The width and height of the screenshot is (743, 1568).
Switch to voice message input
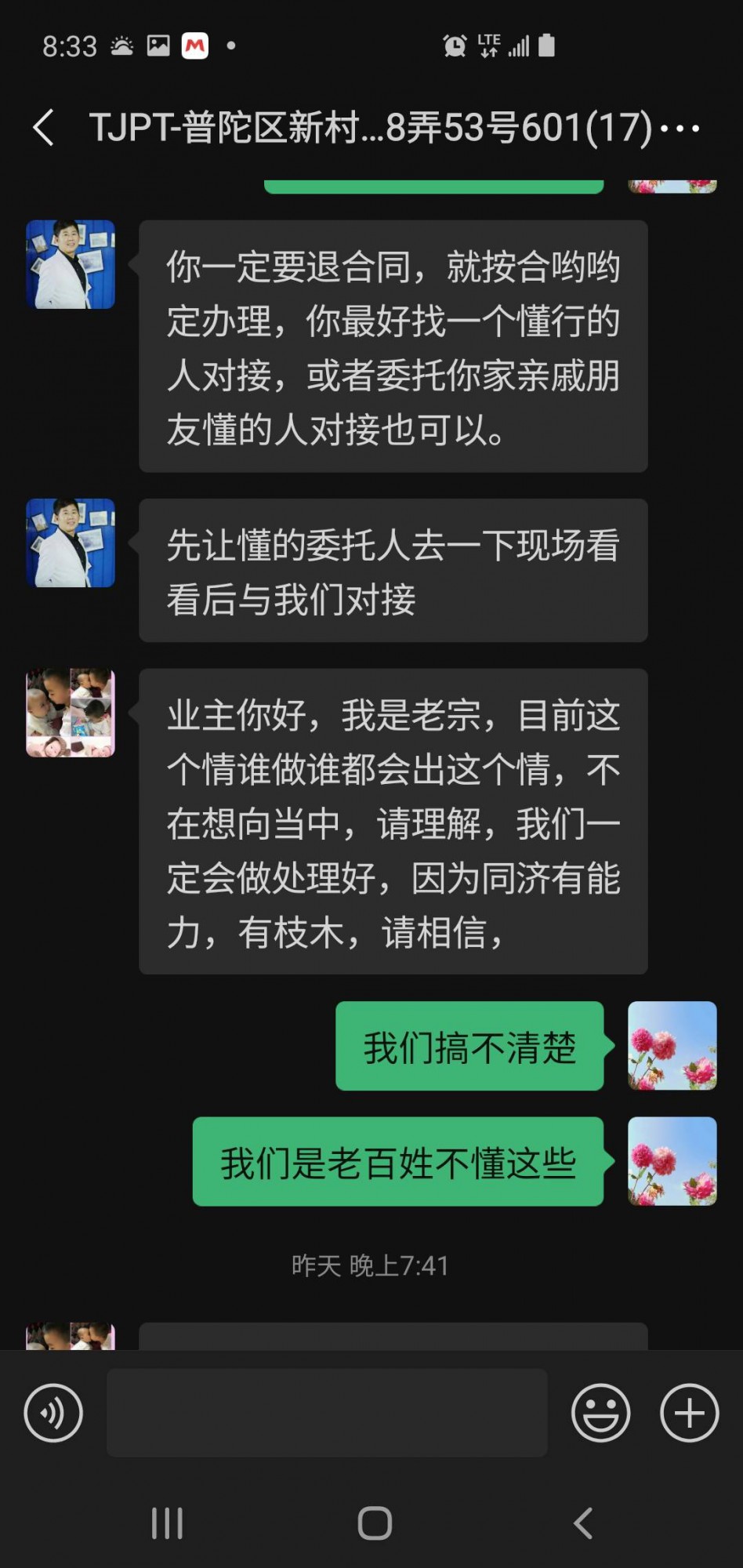pos(53,1413)
